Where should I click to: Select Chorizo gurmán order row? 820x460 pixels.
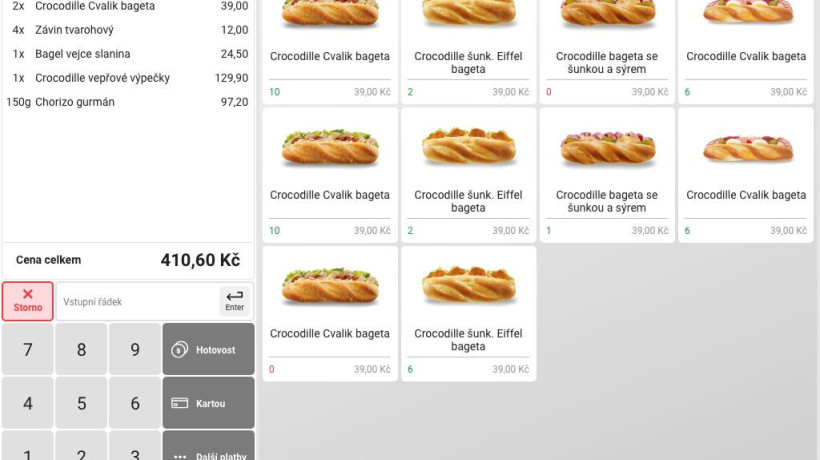pyautogui.click(x=128, y=102)
